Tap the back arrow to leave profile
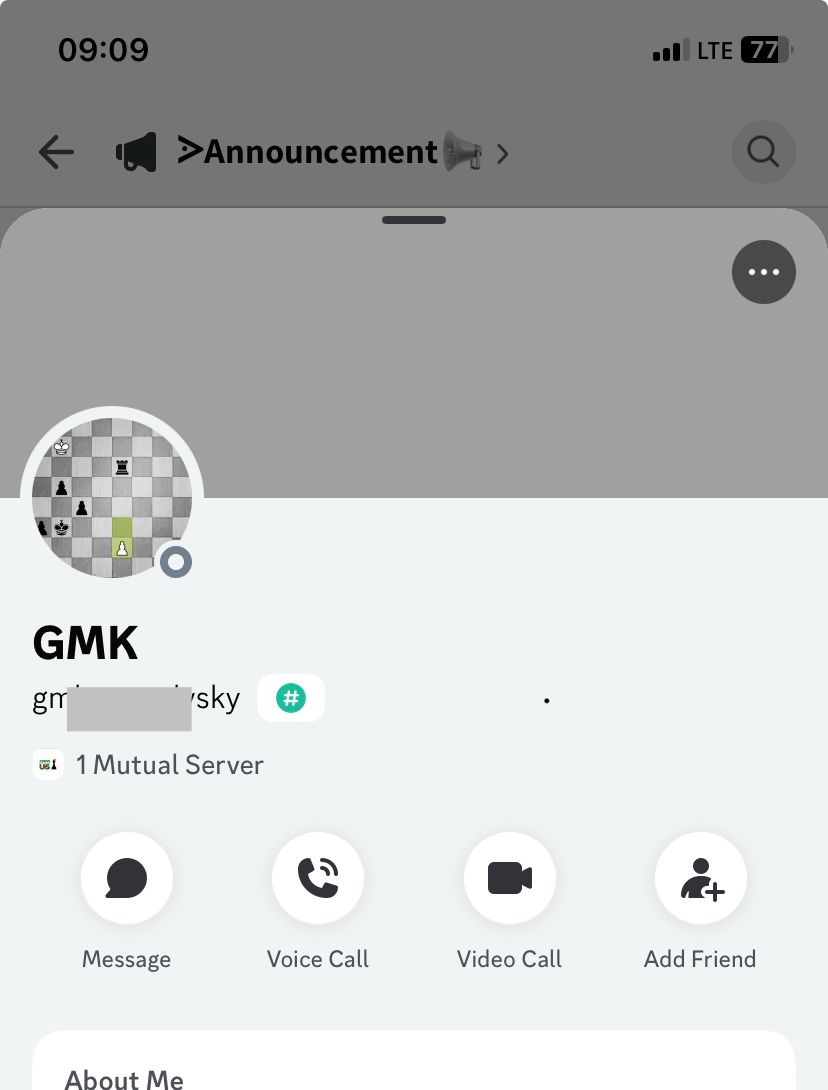Viewport: 828px width, 1090px height. point(56,152)
